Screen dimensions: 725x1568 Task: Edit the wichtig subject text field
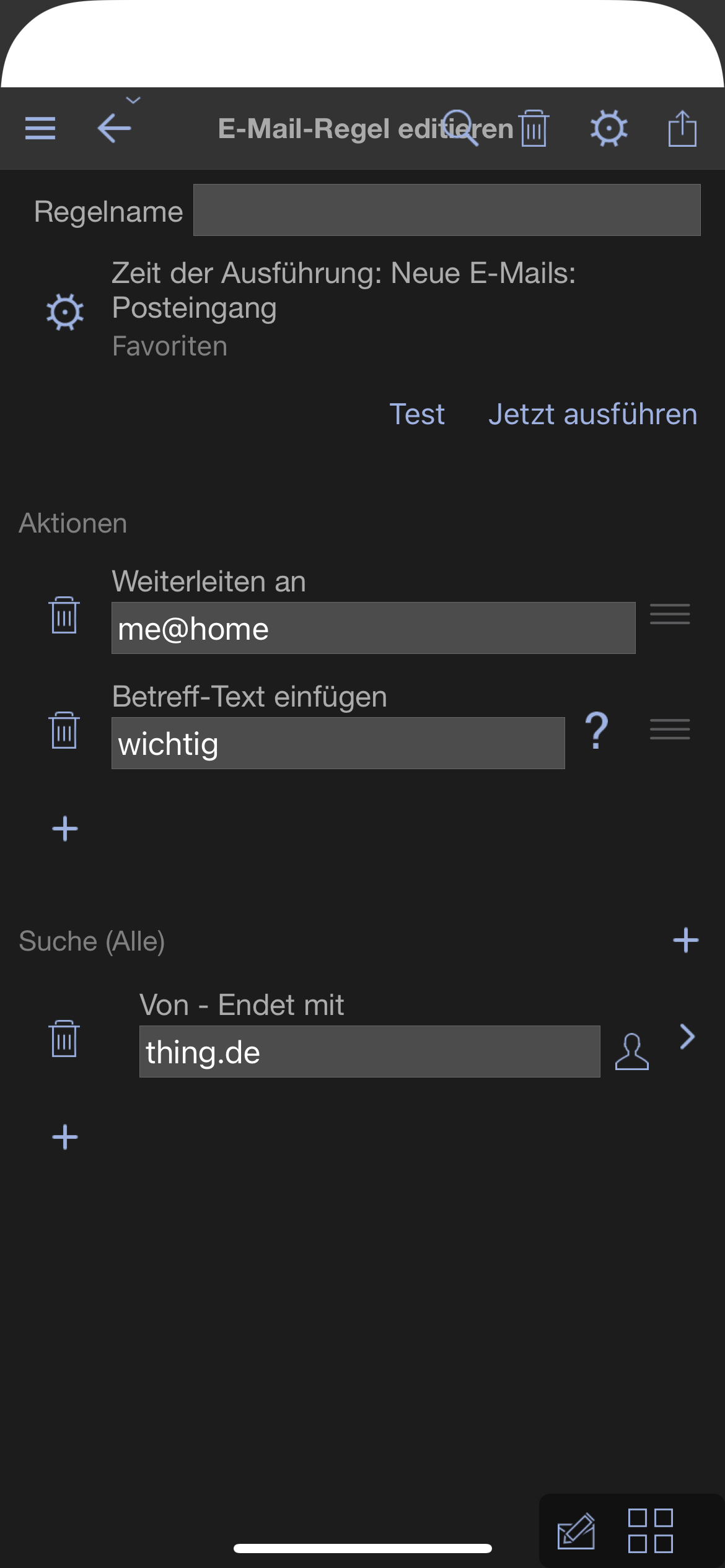(x=338, y=743)
